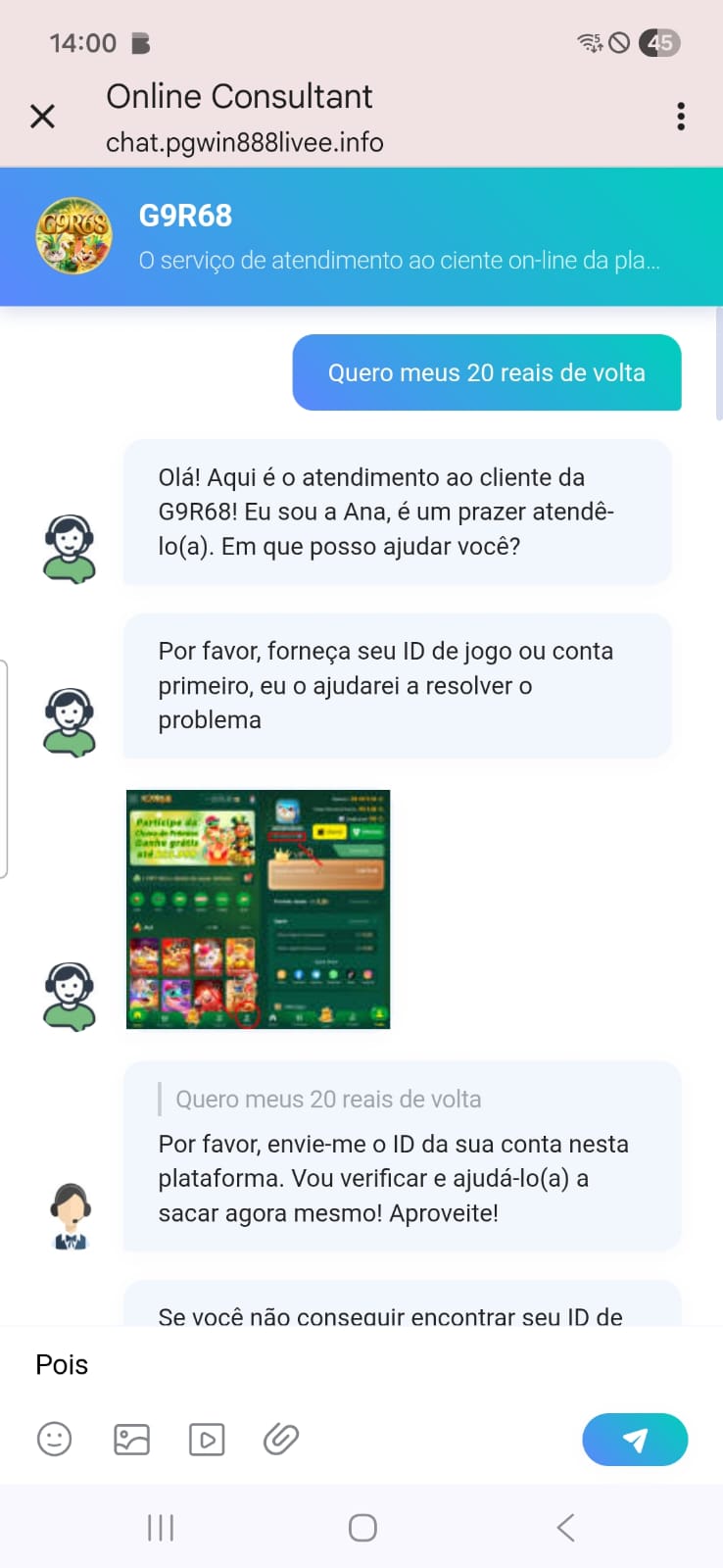This screenshot has width=723, height=1568.
Task: Open the three-dot overflow menu
Action: (681, 117)
